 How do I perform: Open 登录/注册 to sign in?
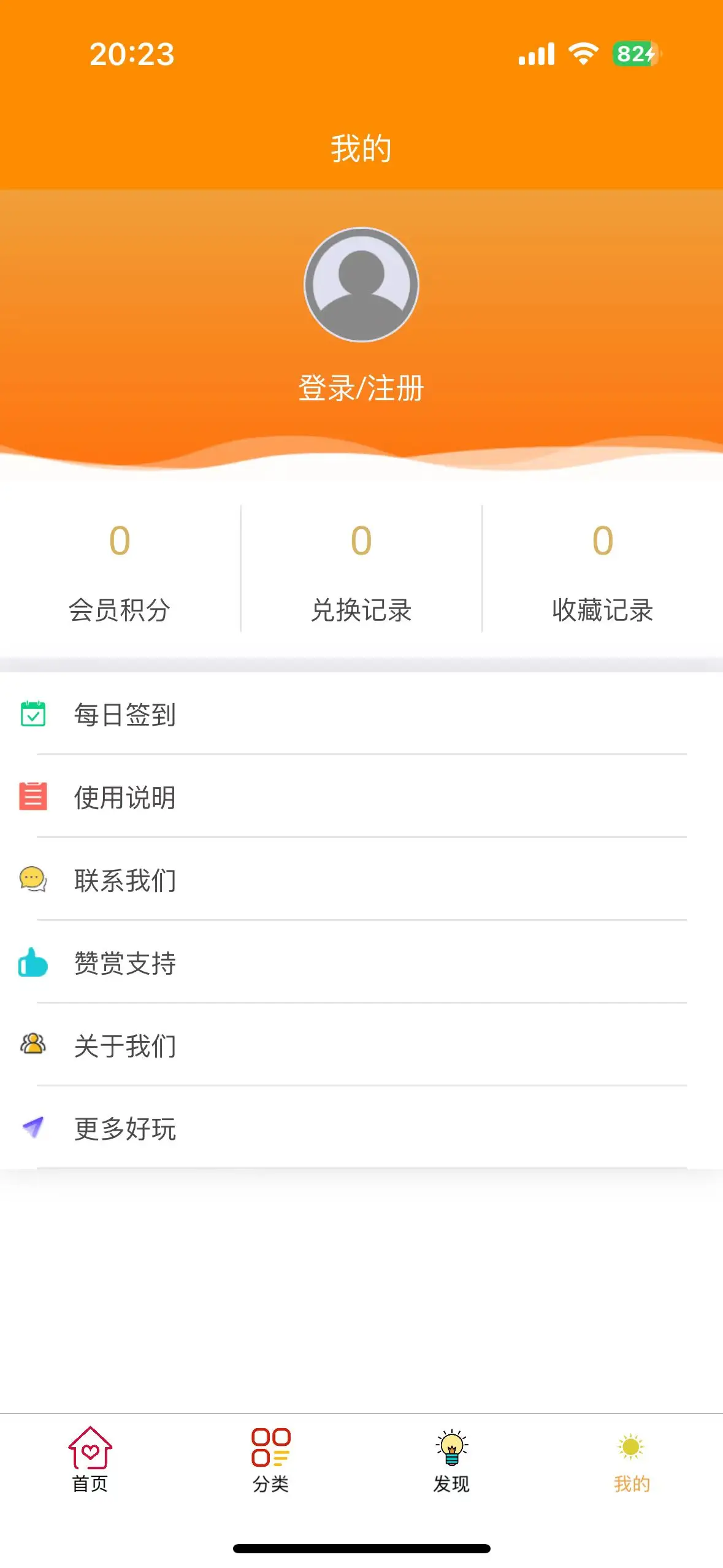point(361,388)
